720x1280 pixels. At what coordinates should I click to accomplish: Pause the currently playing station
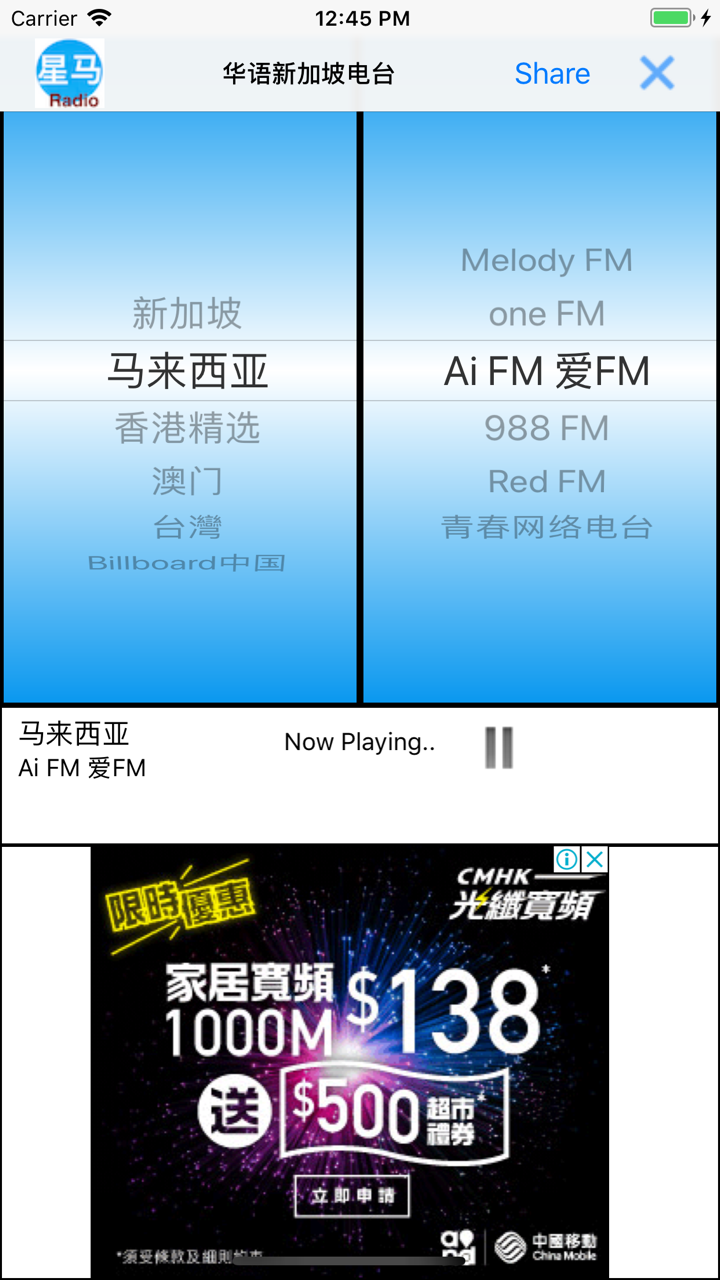tap(497, 747)
